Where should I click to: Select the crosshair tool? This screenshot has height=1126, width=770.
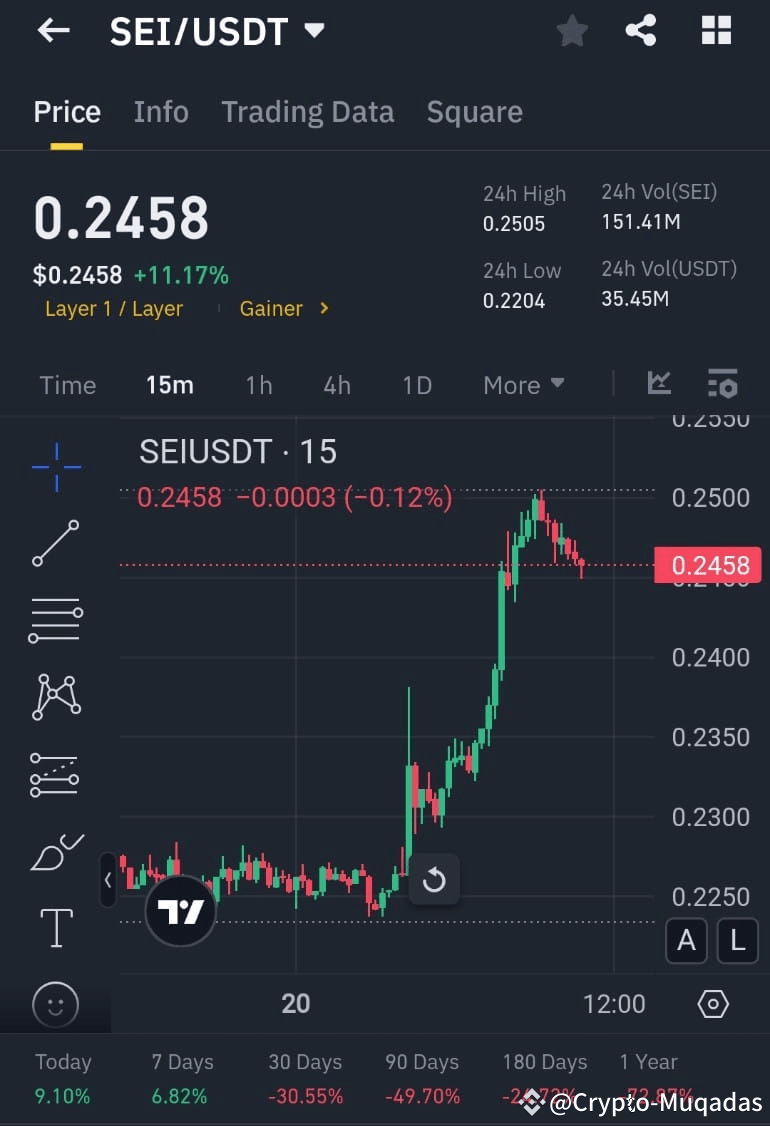[55, 467]
